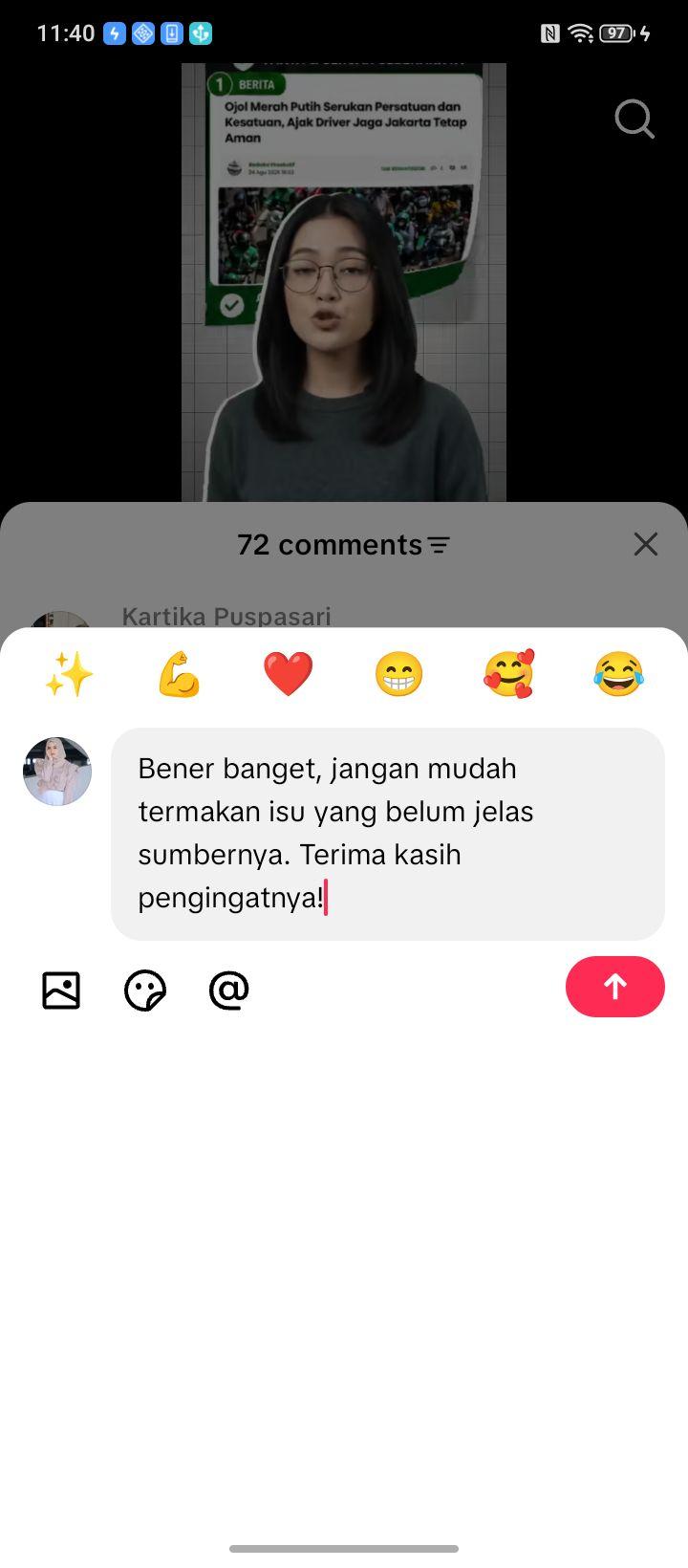The height and width of the screenshot is (1568, 688).
Task: Open the comment sort filter
Action: [x=439, y=545]
